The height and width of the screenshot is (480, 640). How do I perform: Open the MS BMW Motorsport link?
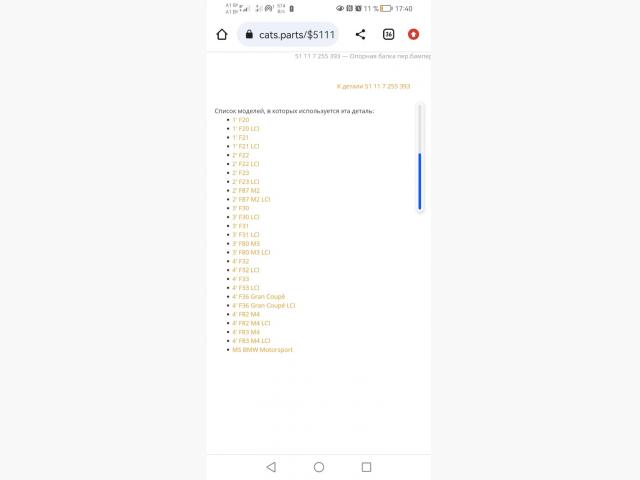coord(263,350)
